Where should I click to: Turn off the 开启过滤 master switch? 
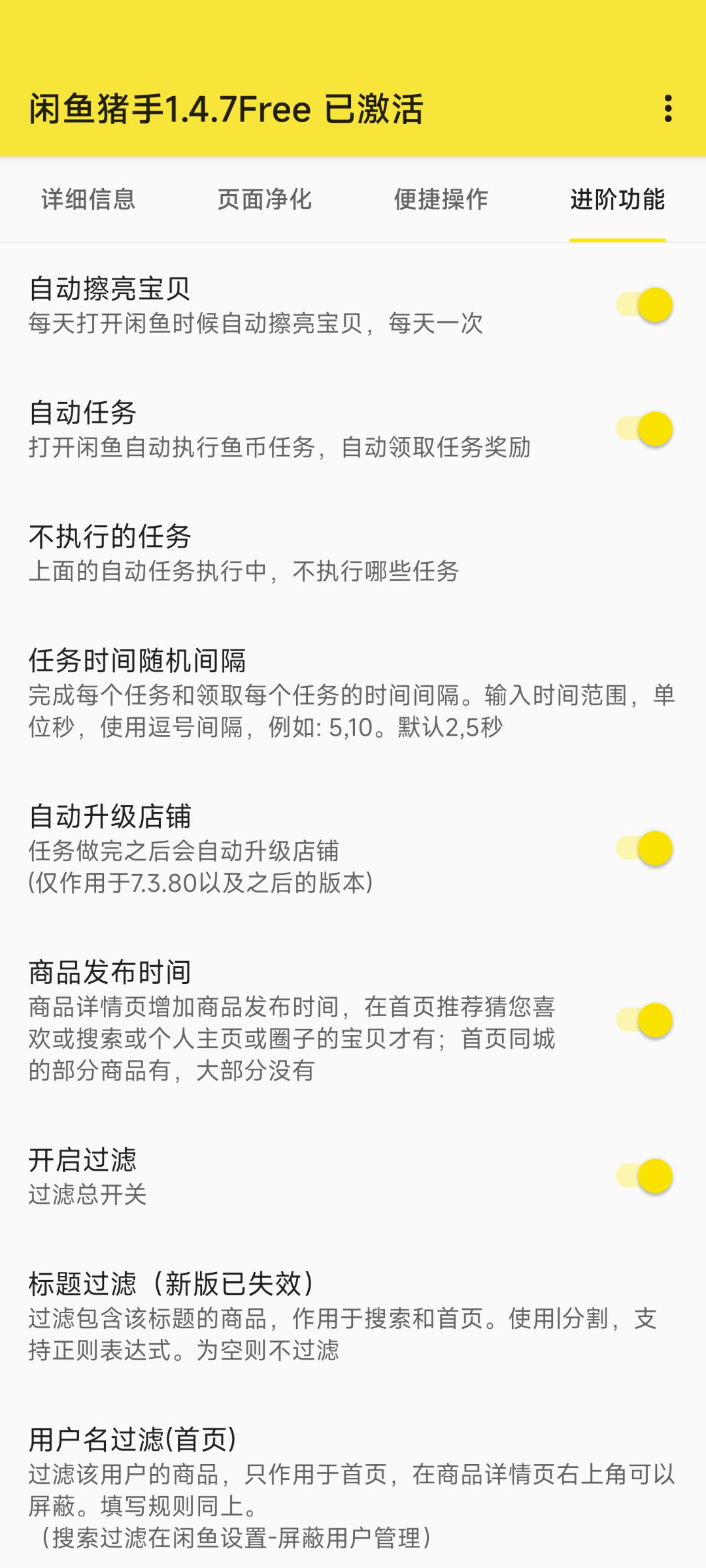pyautogui.click(x=645, y=1177)
